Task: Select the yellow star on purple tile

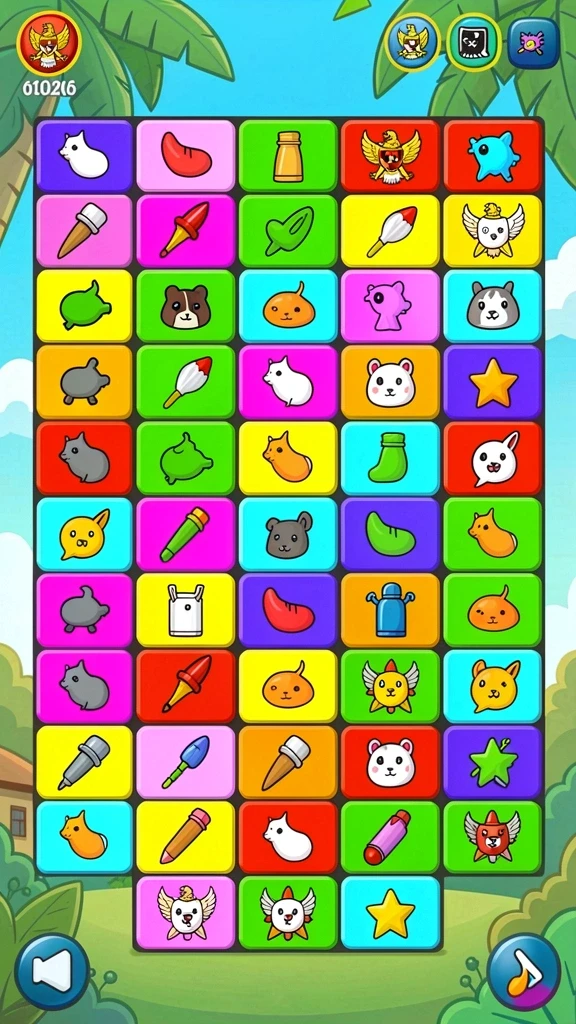Action: click(493, 382)
